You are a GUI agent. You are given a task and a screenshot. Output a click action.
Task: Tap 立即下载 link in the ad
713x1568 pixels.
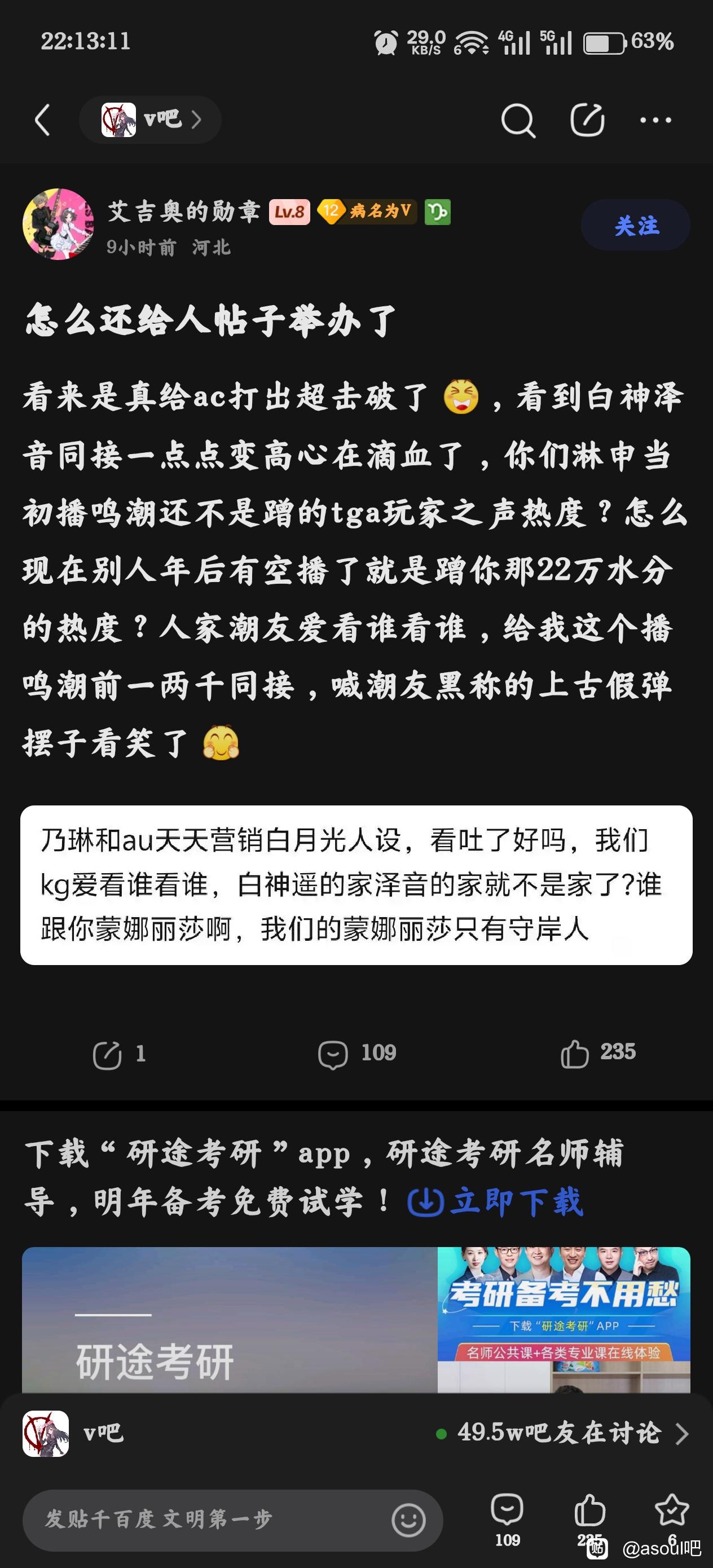(x=496, y=1202)
